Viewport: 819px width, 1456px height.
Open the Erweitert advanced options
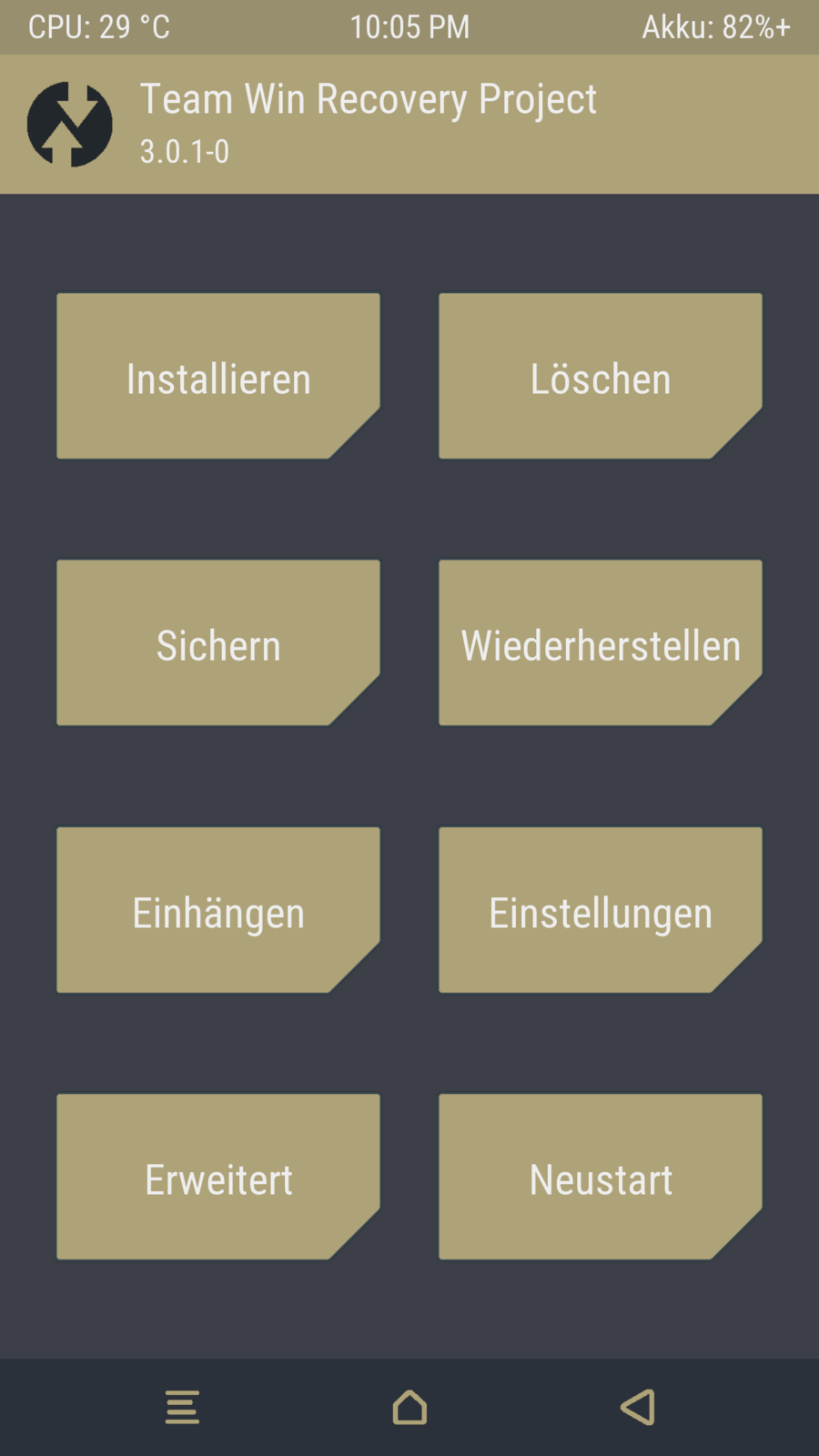(218, 1177)
